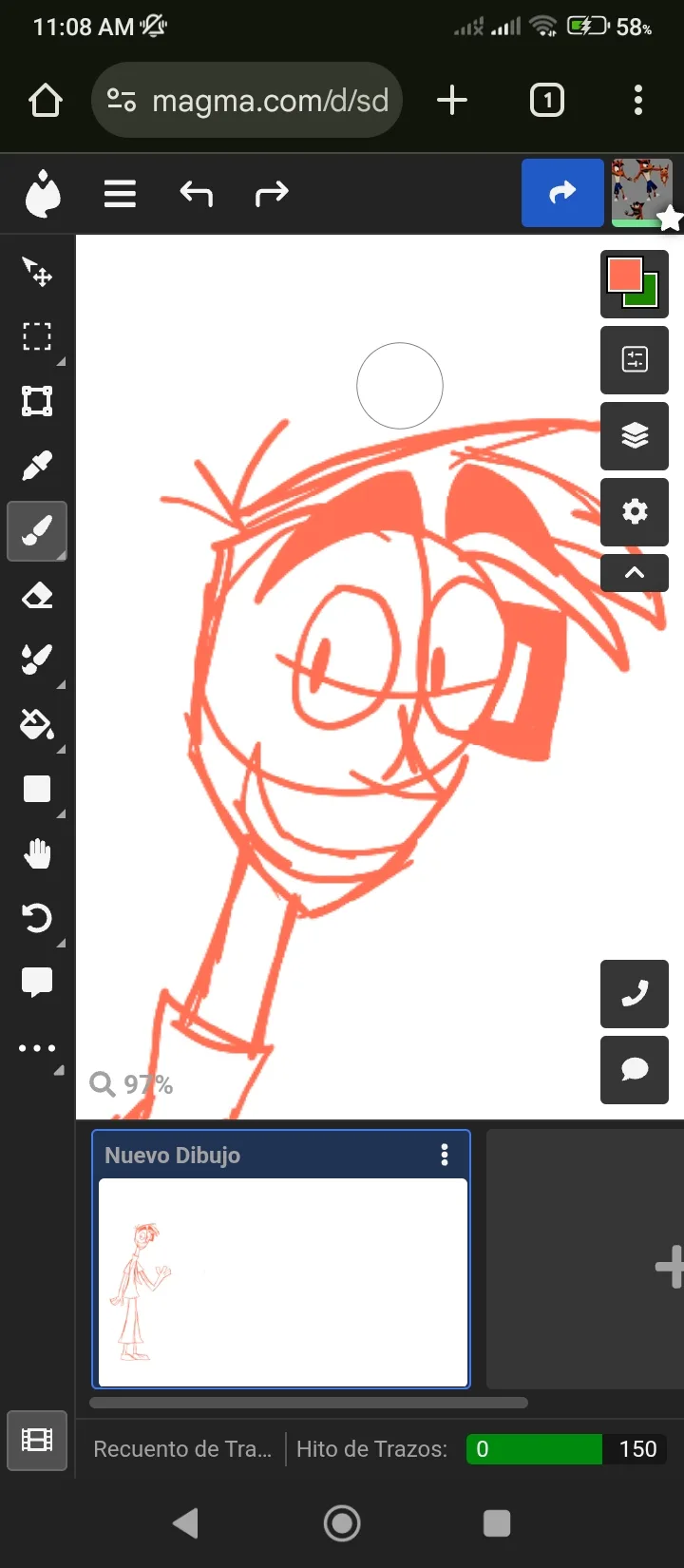Undo the last stroke

(196, 194)
